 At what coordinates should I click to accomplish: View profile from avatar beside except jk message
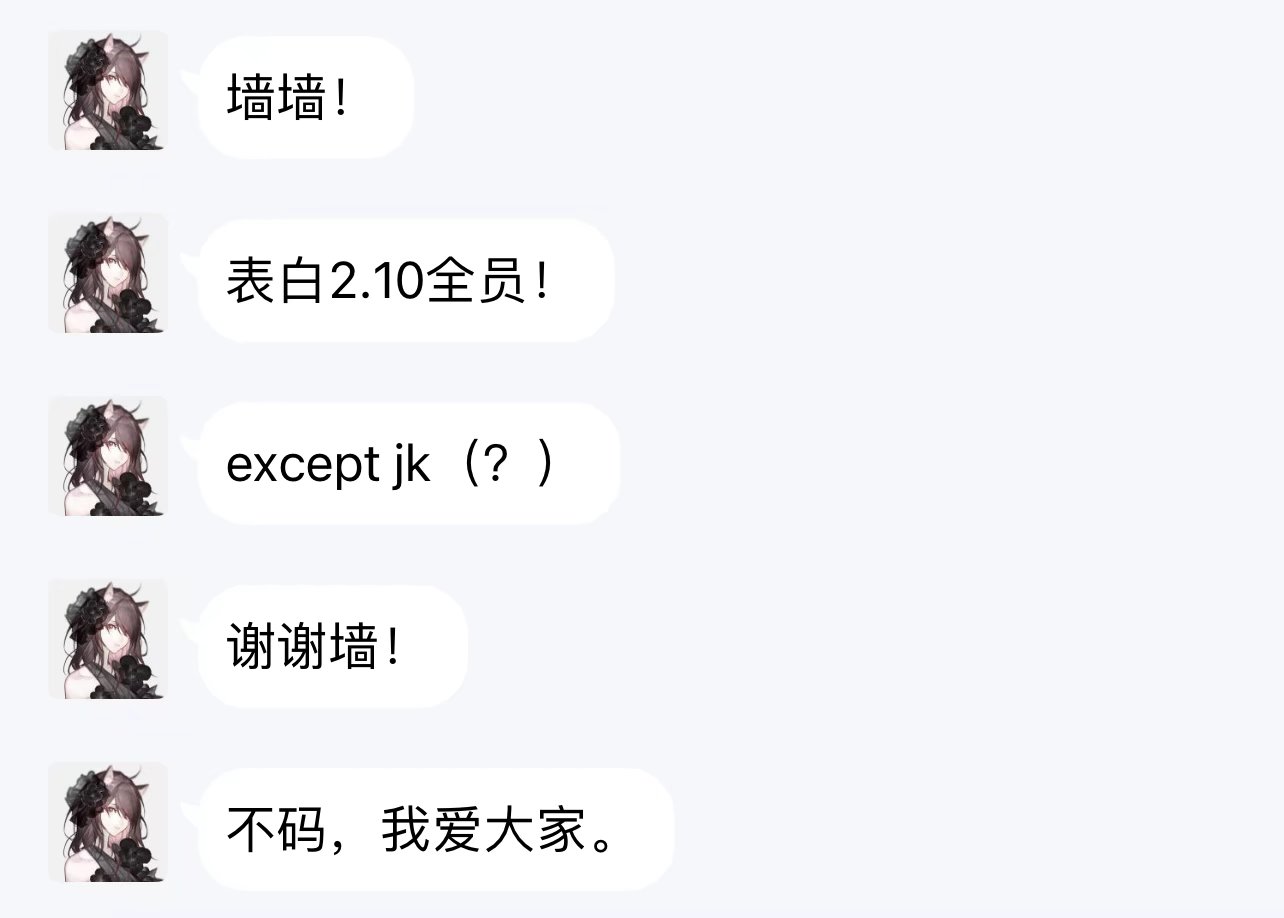click(x=108, y=457)
